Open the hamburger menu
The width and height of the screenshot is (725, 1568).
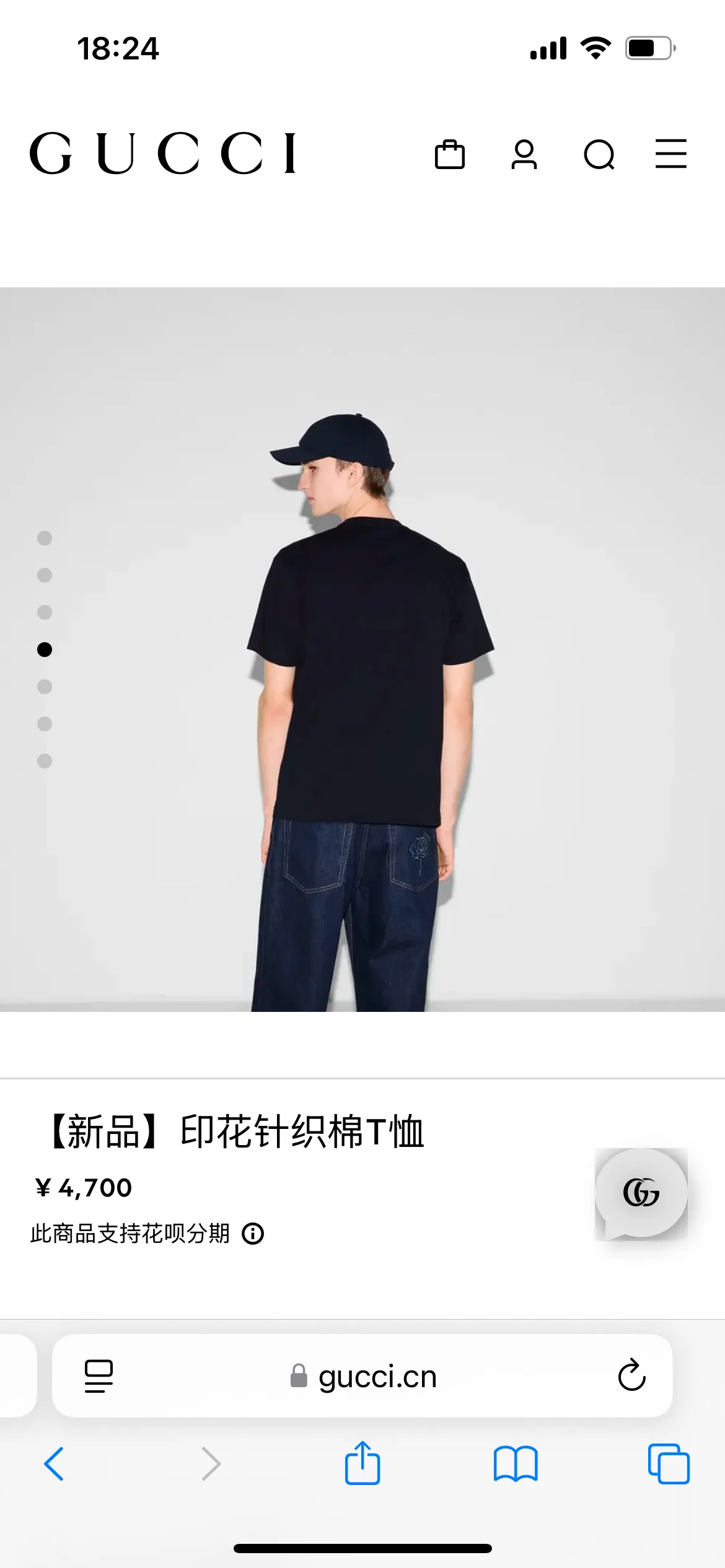[x=671, y=154]
